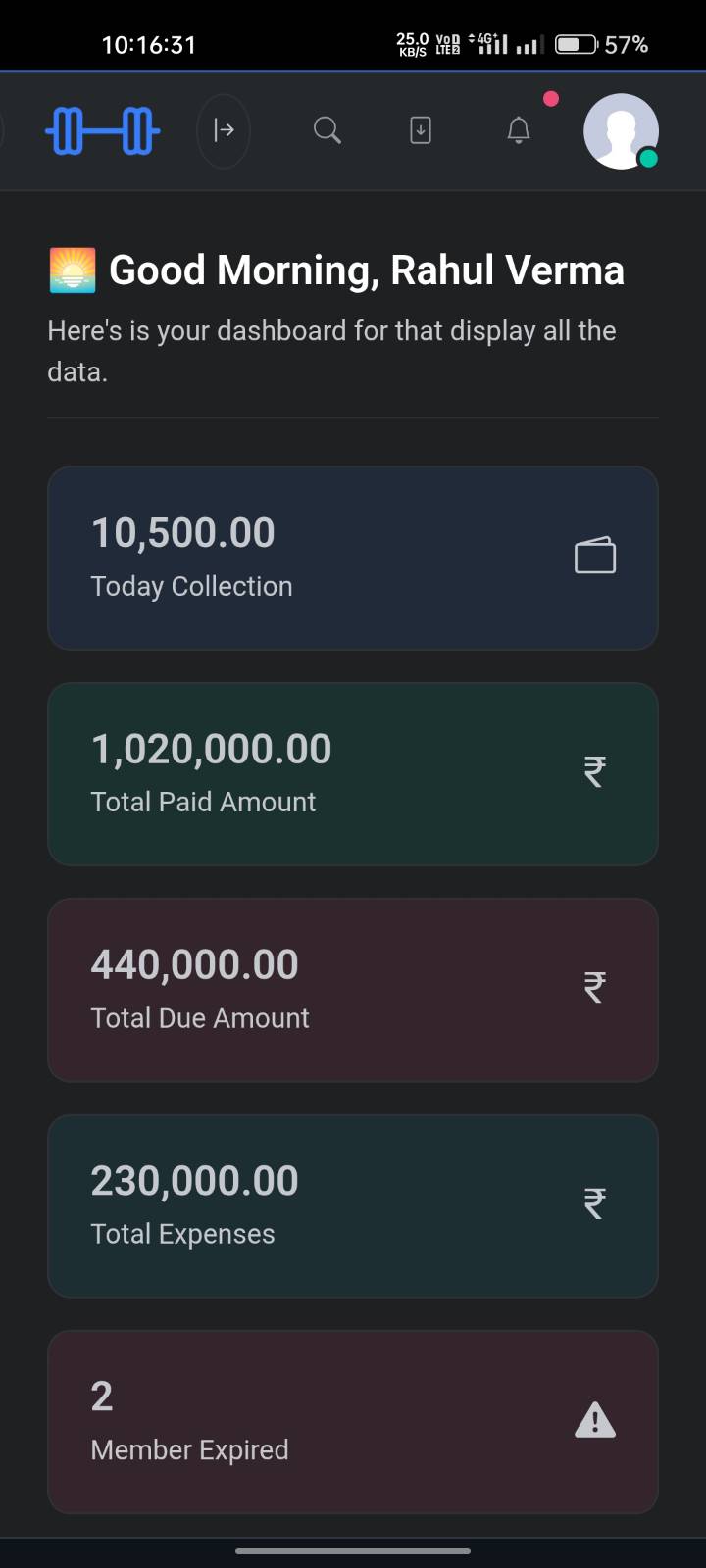
Task: Click the green online status dot on avatar
Action: [648, 158]
